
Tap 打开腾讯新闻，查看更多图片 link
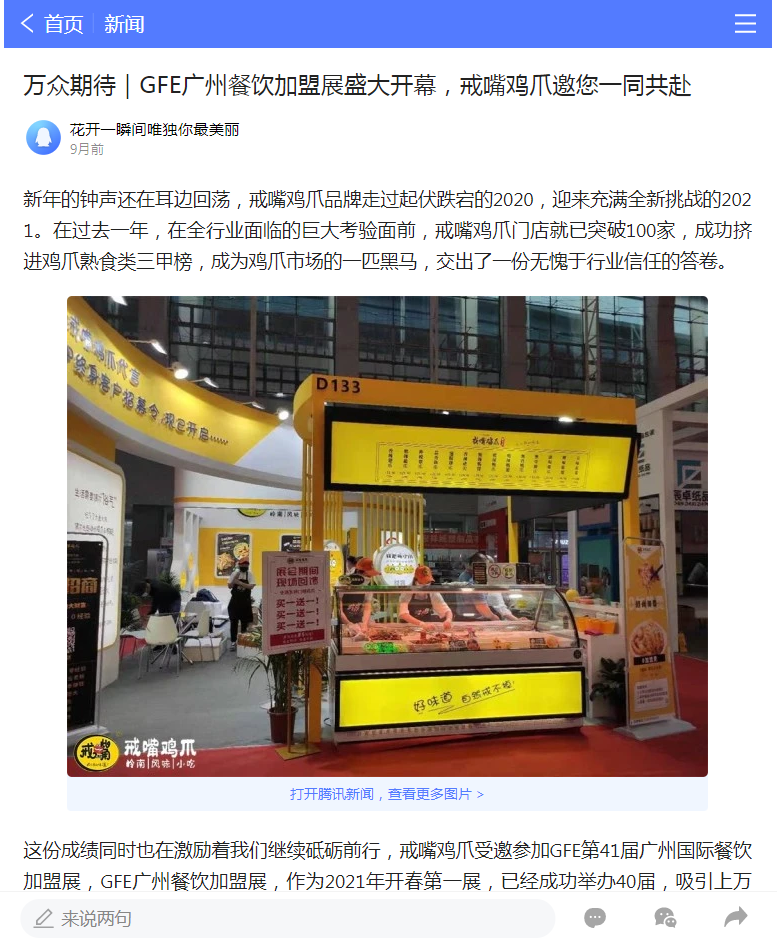tap(387, 794)
